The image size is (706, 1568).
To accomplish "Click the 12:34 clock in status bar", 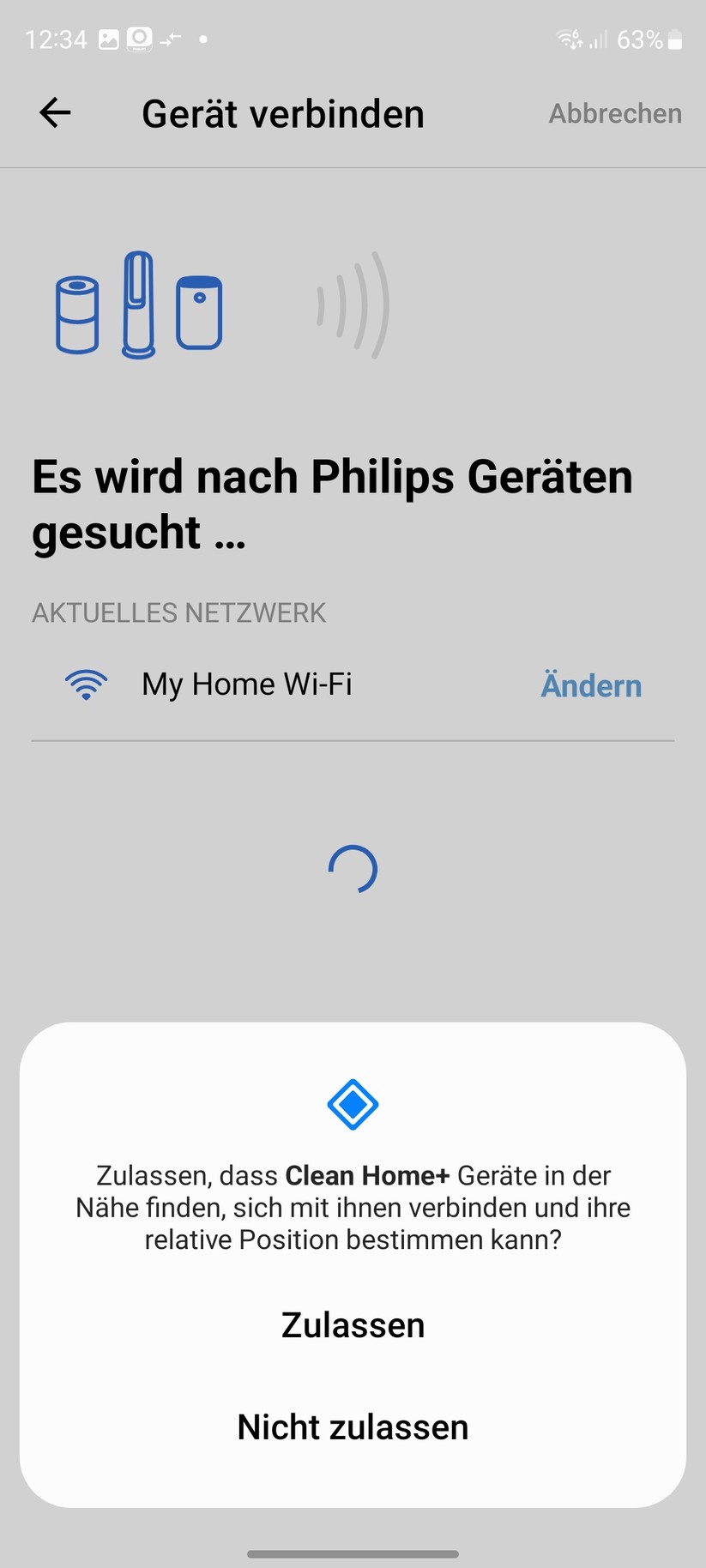I will pyautogui.click(x=57, y=39).
